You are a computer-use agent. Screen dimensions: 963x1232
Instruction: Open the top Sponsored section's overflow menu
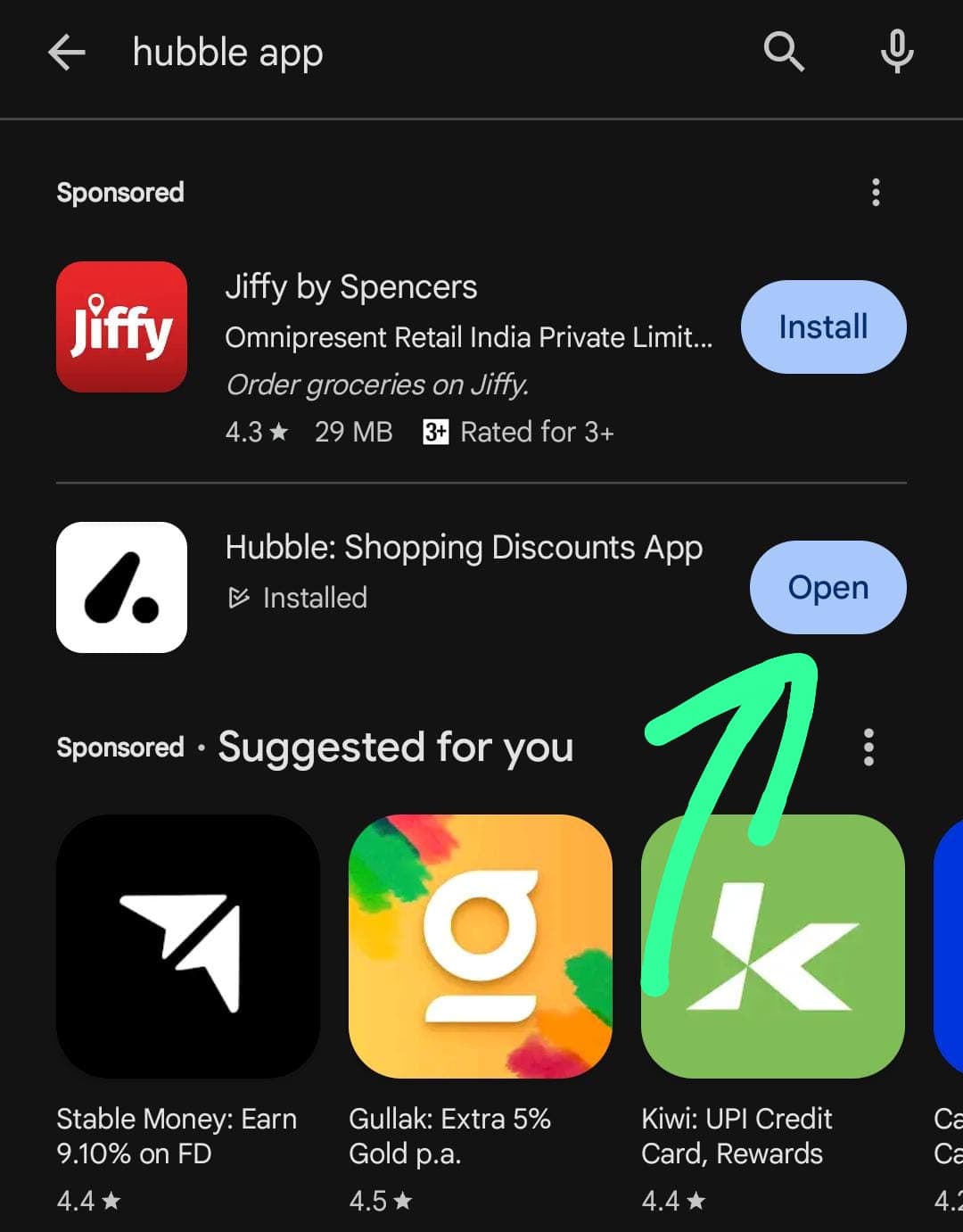(x=876, y=192)
